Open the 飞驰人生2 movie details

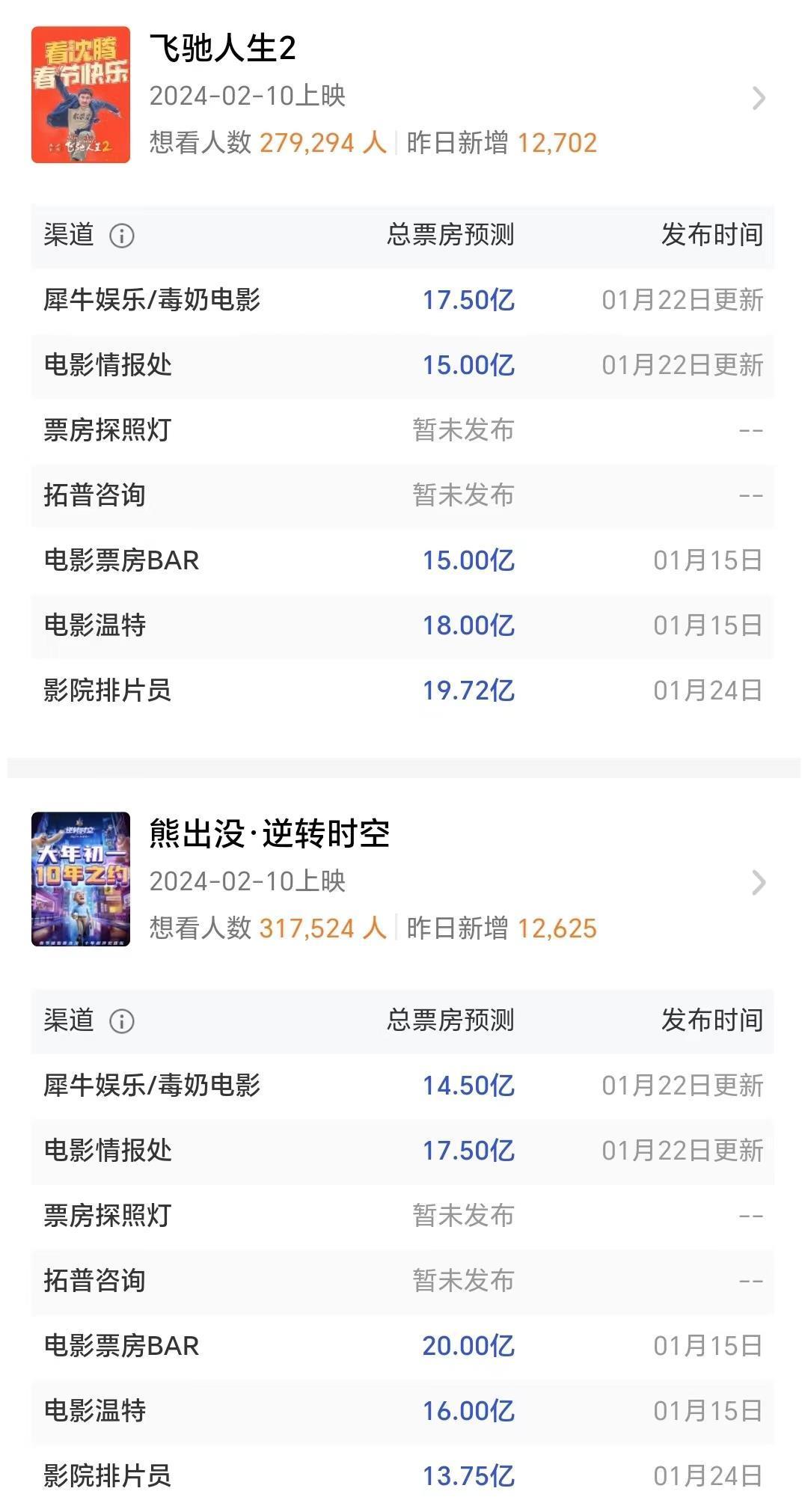tap(758, 98)
